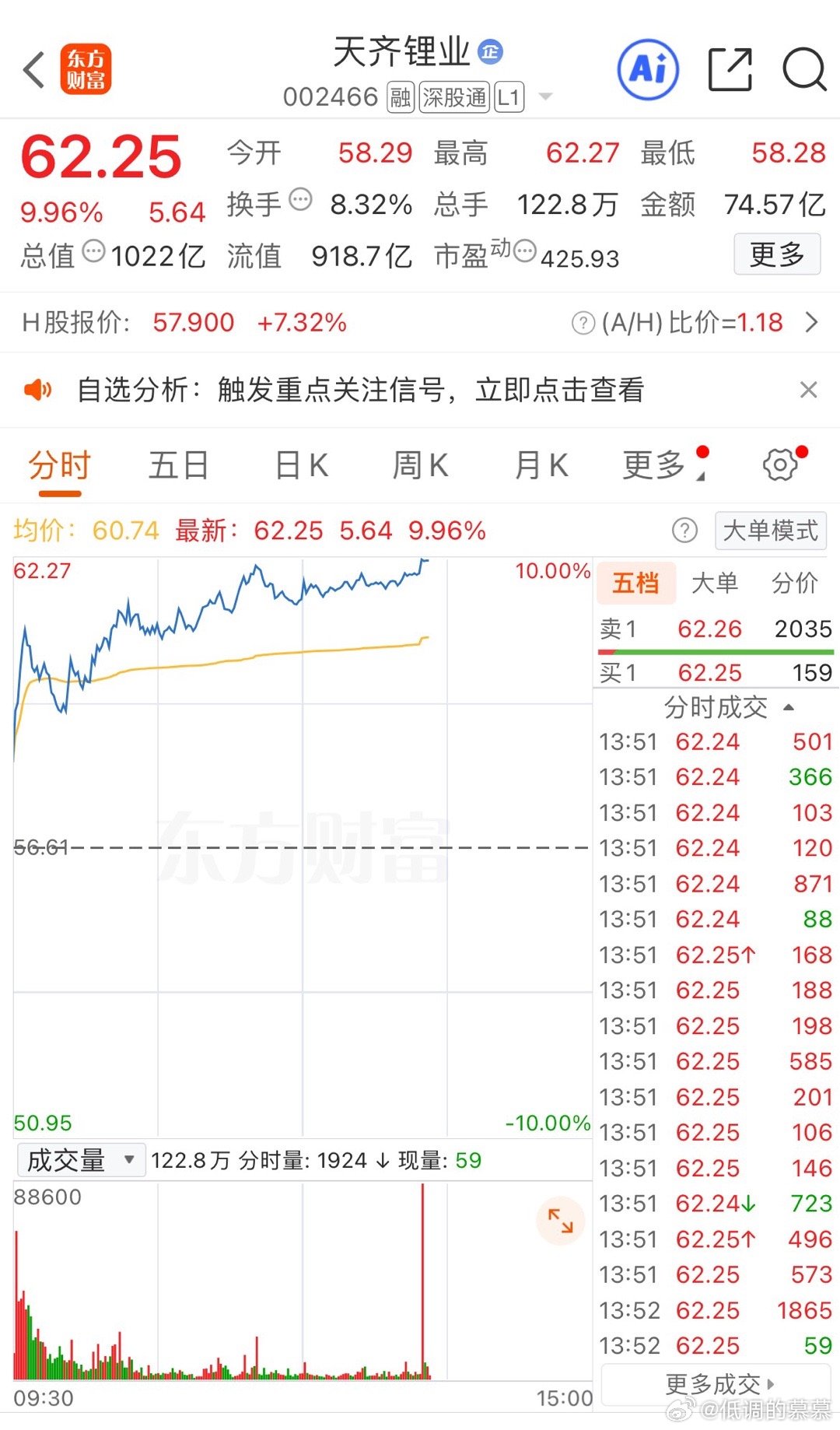
Task: Tap the back arrow to return
Action: 33,69
